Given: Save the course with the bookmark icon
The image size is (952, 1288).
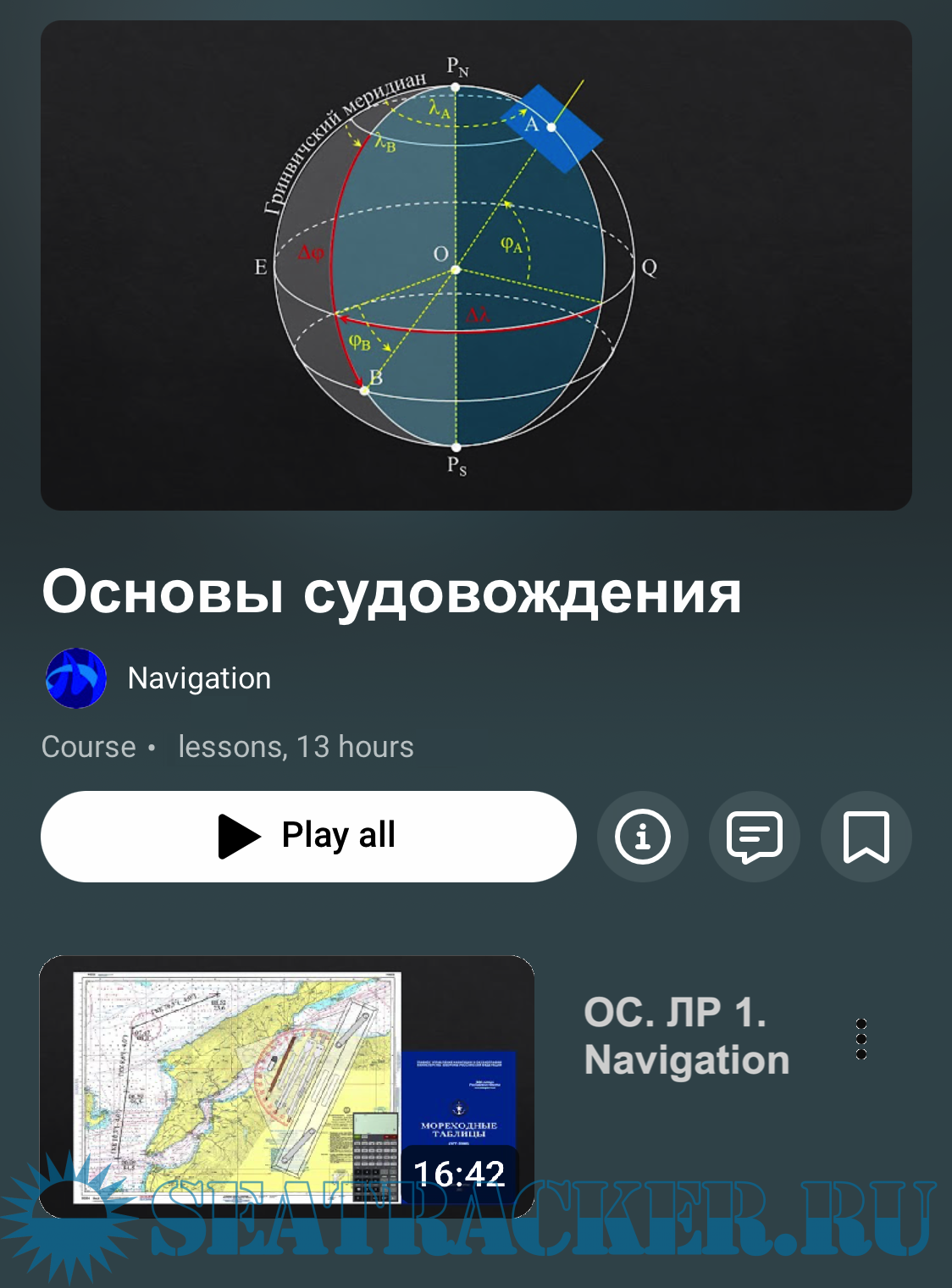Looking at the screenshot, I should pyautogui.click(x=866, y=836).
